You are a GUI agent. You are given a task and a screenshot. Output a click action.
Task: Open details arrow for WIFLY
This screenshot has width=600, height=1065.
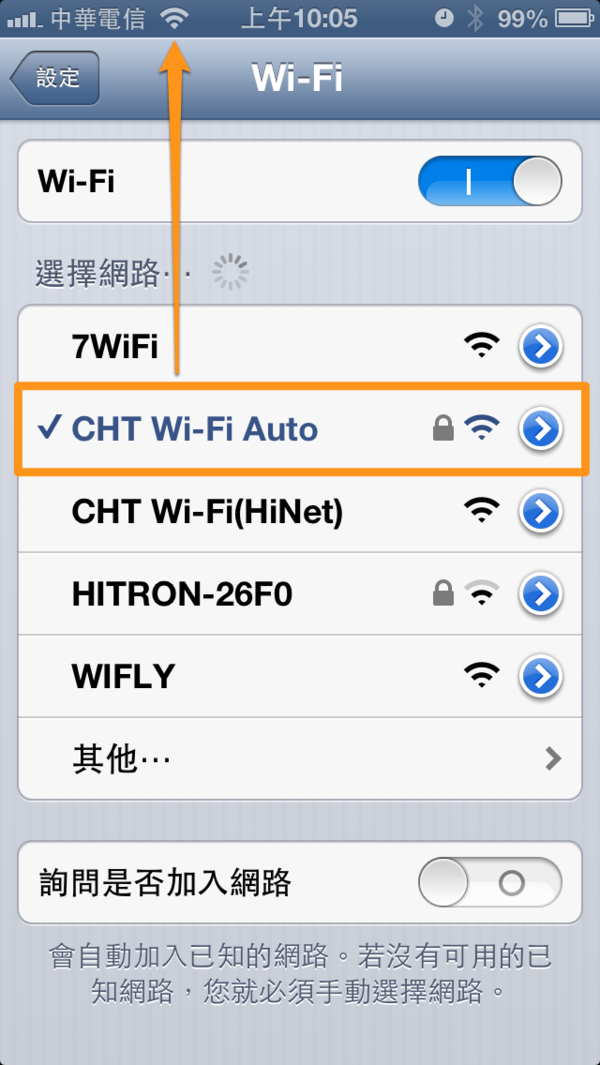point(540,676)
